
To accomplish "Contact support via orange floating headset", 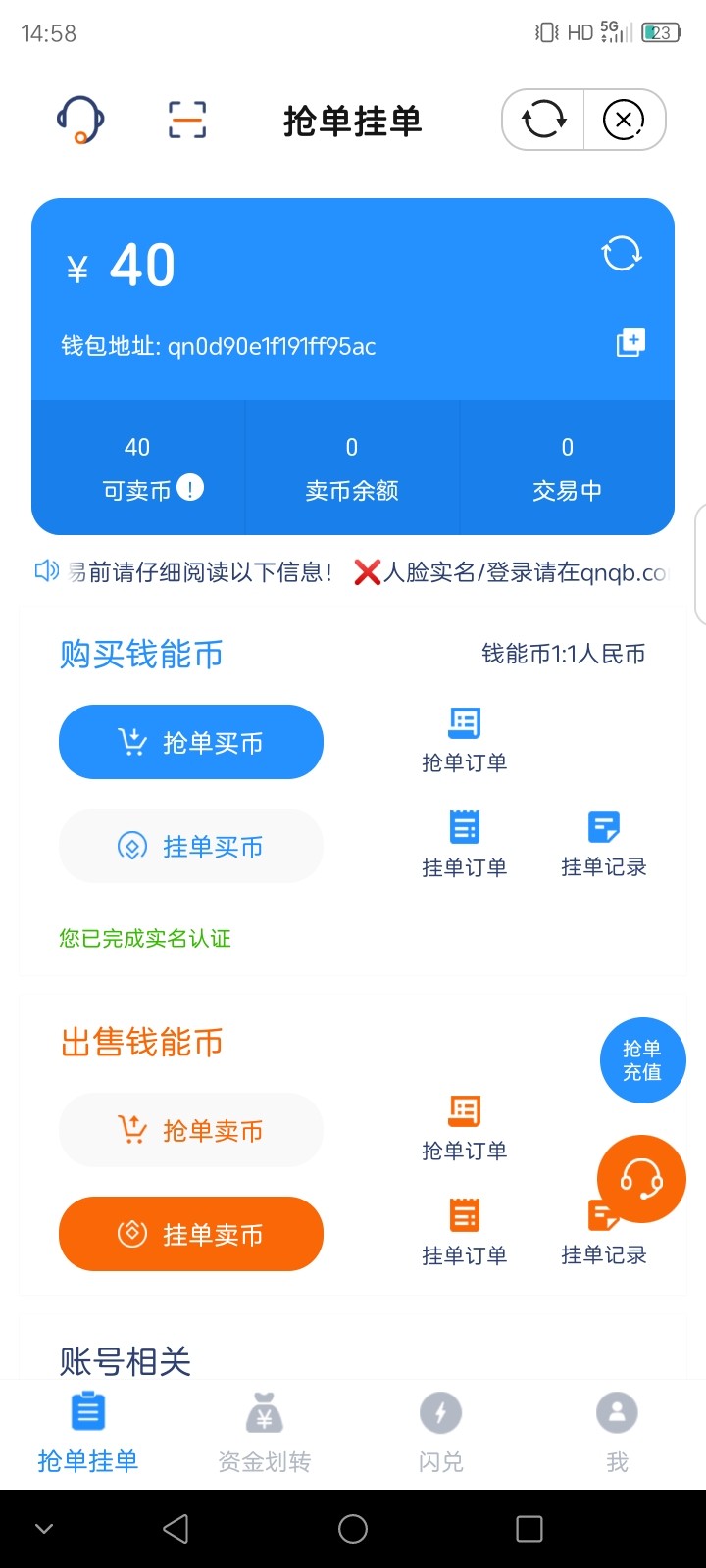I will point(641,1179).
